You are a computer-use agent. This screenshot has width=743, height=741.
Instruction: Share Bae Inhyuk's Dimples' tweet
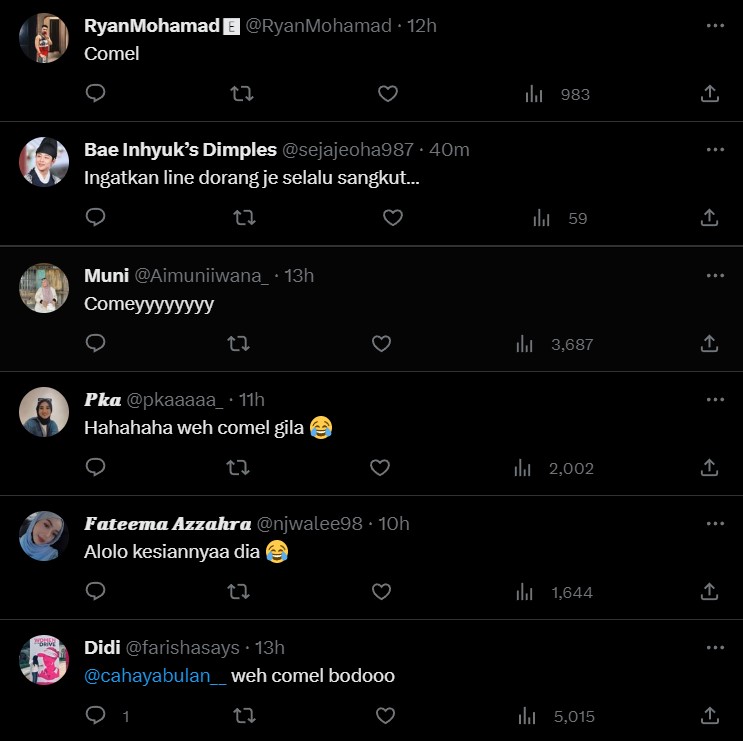[709, 217]
